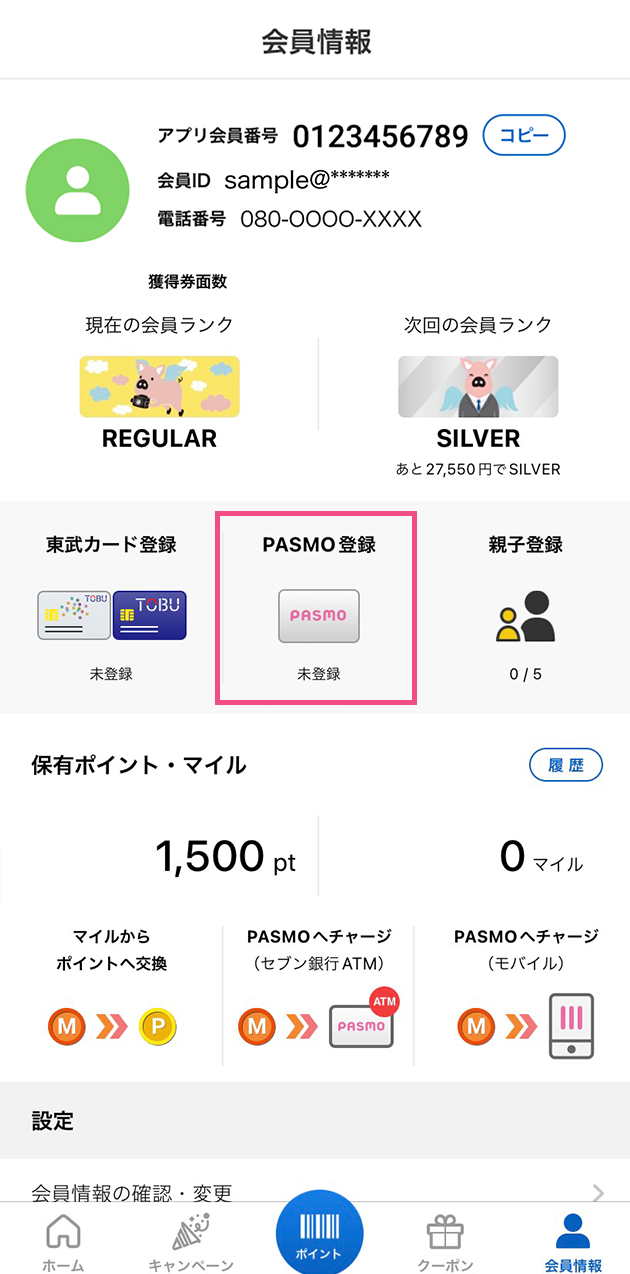Image resolution: width=630 pixels, height=1274 pixels.
Task: Switch to the キャンペーン tab
Action: (x=190, y=1244)
